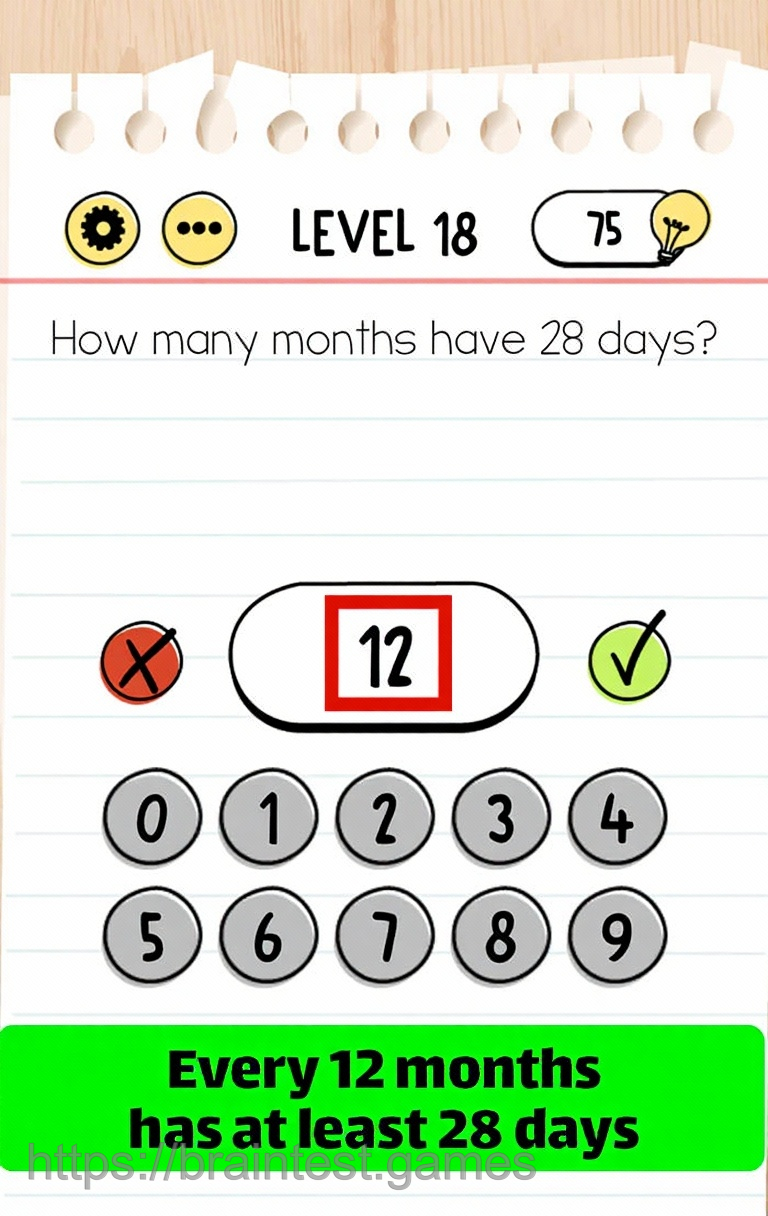Image resolution: width=768 pixels, height=1216 pixels.
Task: Use a hint with the lightbulb
Action: (x=679, y=228)
